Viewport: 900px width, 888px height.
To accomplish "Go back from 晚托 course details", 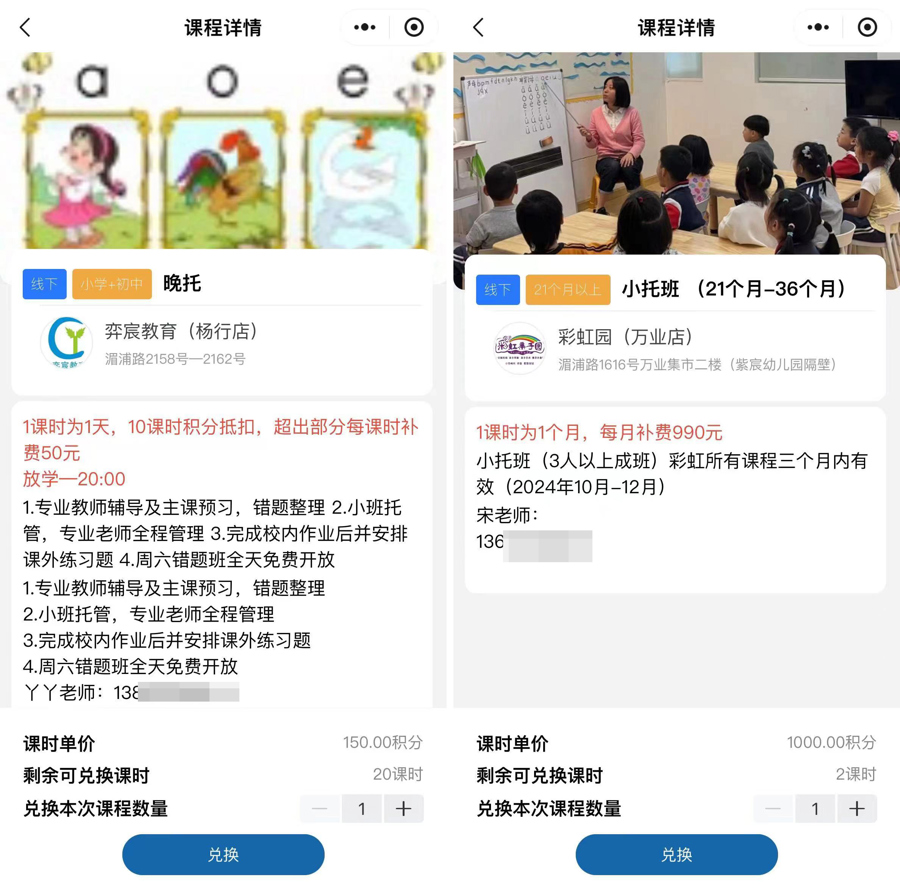I will pos(25,28).
